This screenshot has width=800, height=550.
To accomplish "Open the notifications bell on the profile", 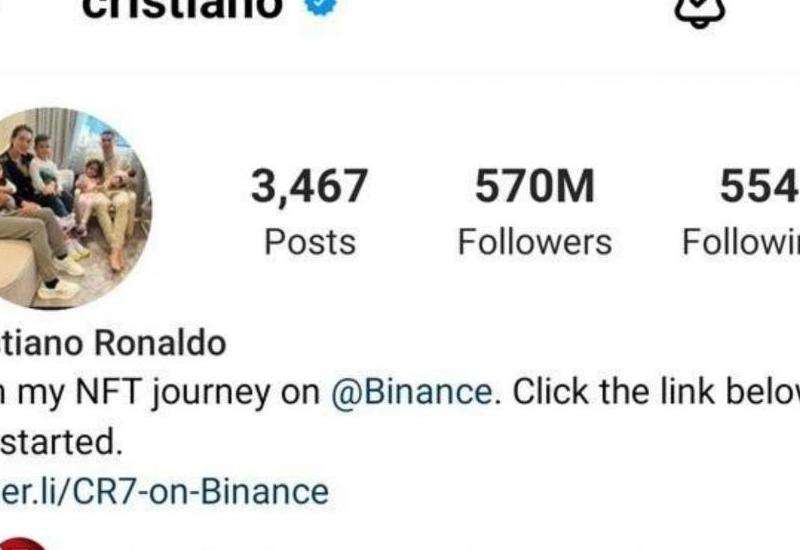I will [x=706, y=11].
